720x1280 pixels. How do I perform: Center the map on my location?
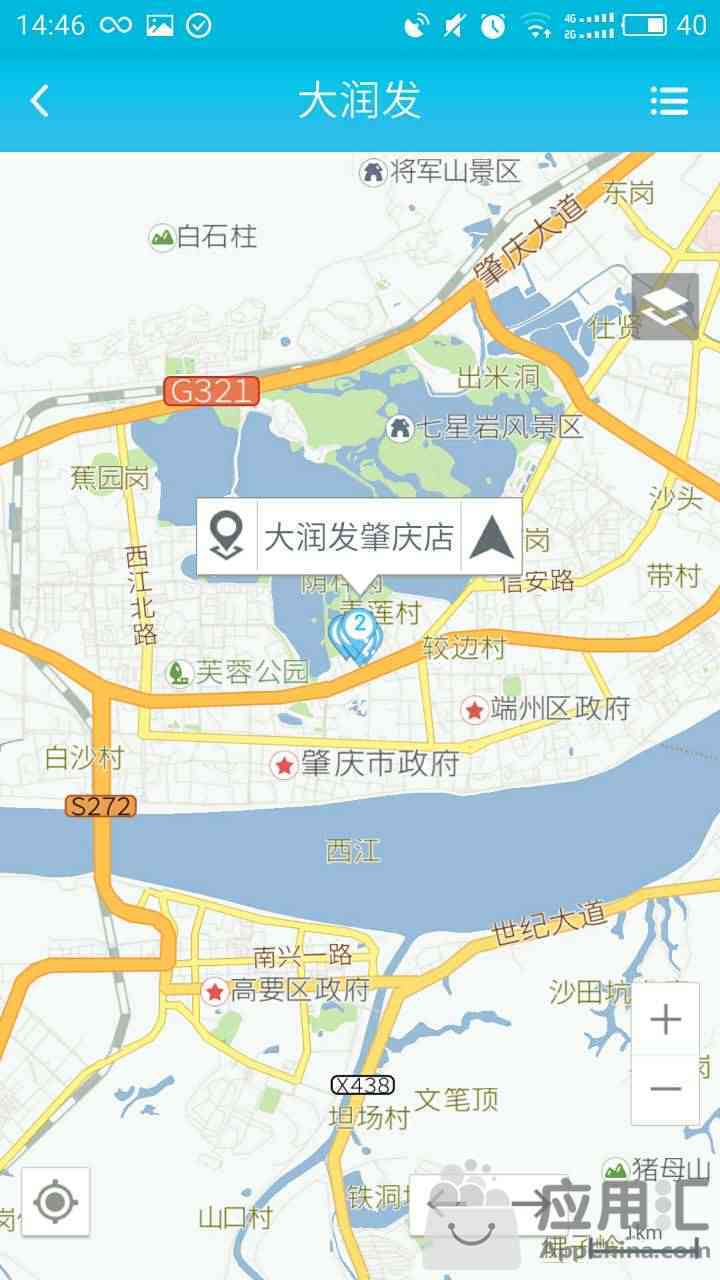[56, 1201]
